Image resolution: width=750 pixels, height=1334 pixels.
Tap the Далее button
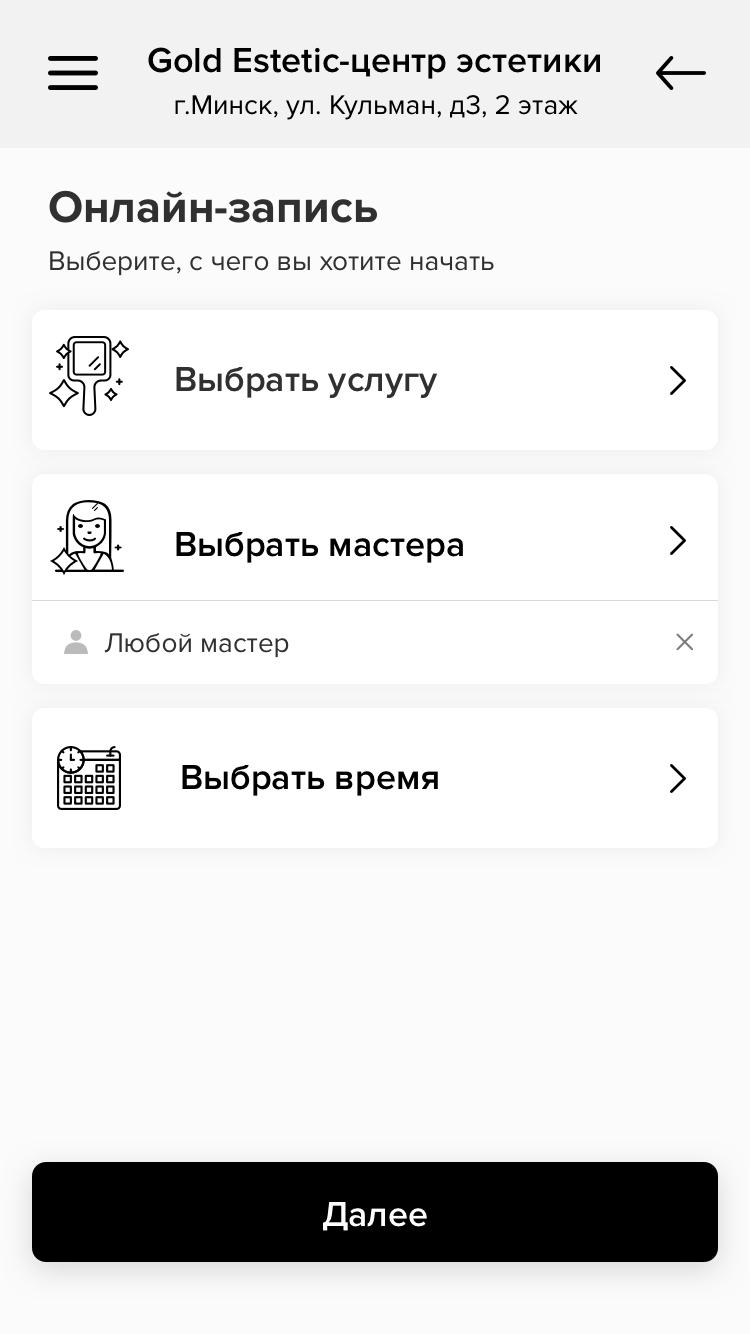375,1212
